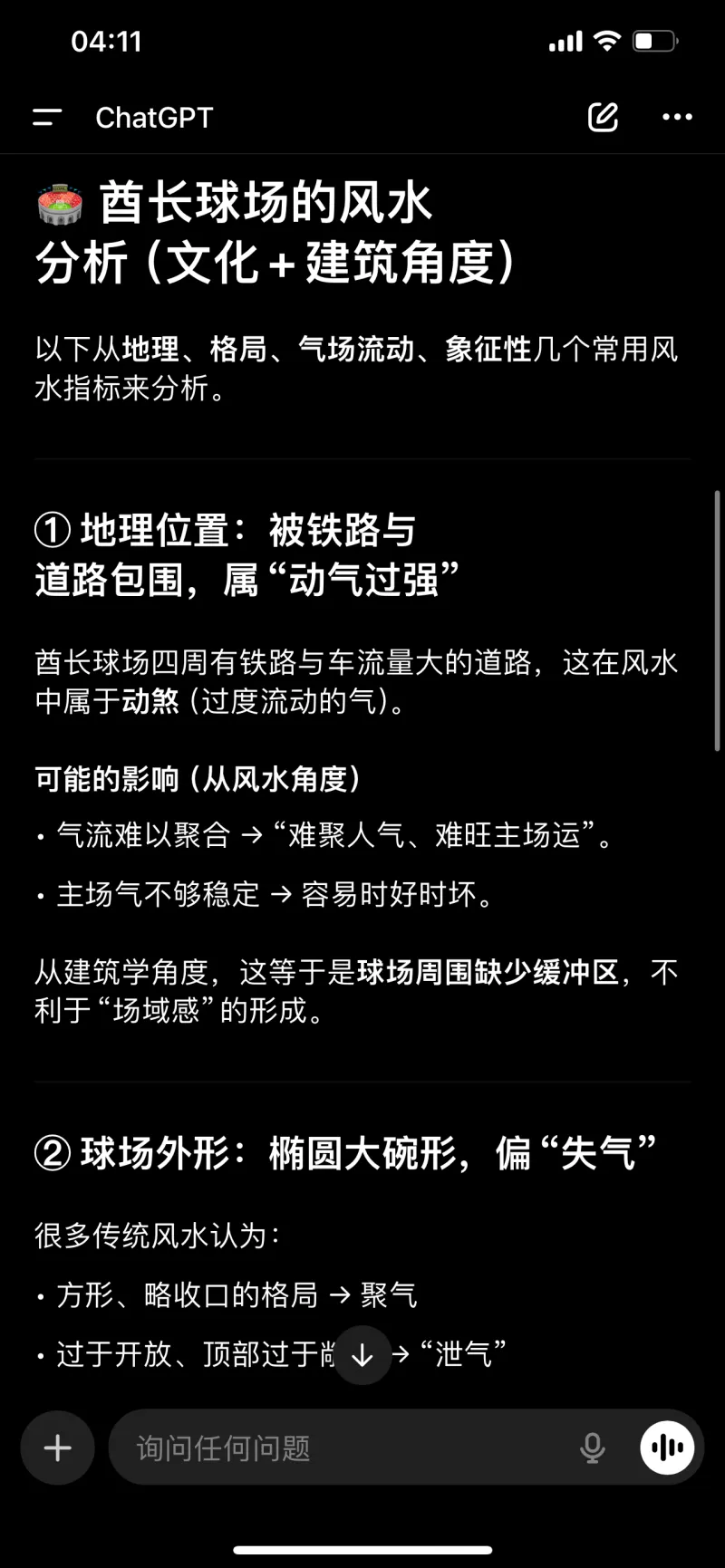The height and width of the screenshot is (1568, 725).
Task: Tap the plus attachment button
Action: click(x=57, y=1448)
